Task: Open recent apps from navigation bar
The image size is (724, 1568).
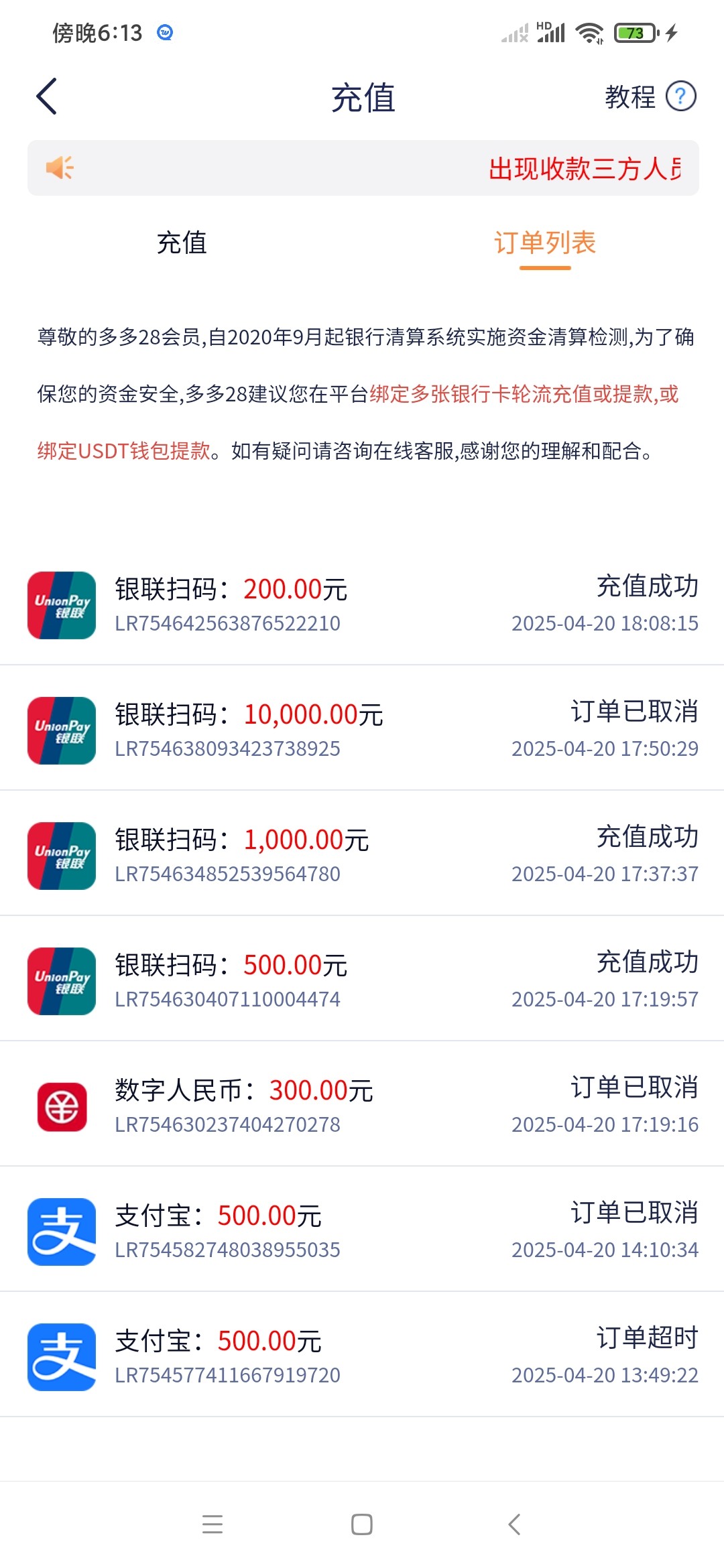Action: (213, 1524)
